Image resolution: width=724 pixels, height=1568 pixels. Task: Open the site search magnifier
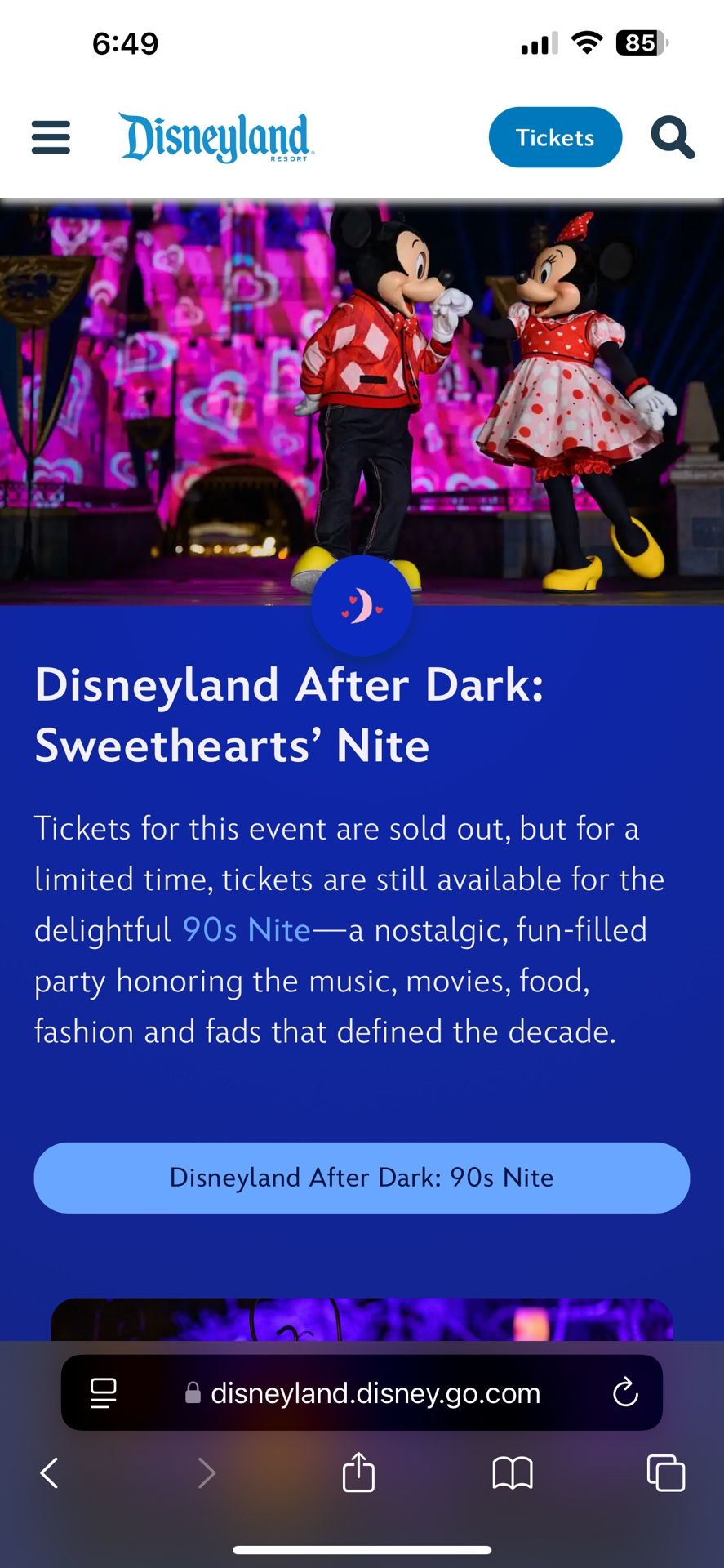(x=673, y=137)
